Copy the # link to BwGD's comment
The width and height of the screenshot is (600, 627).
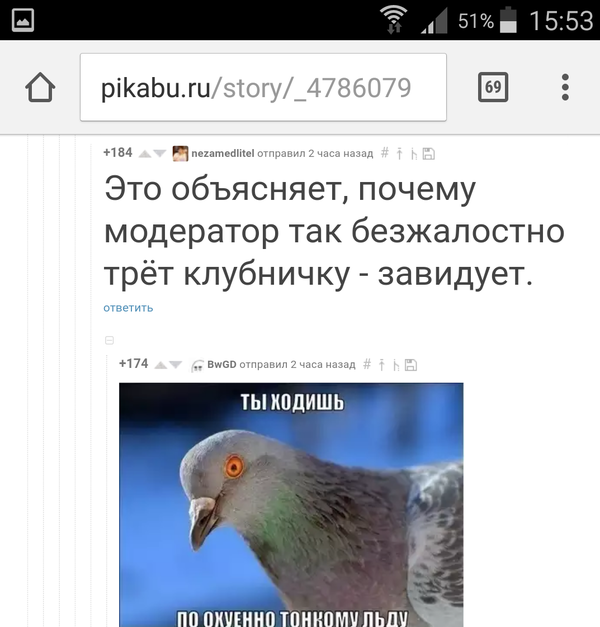pos(367,364)
